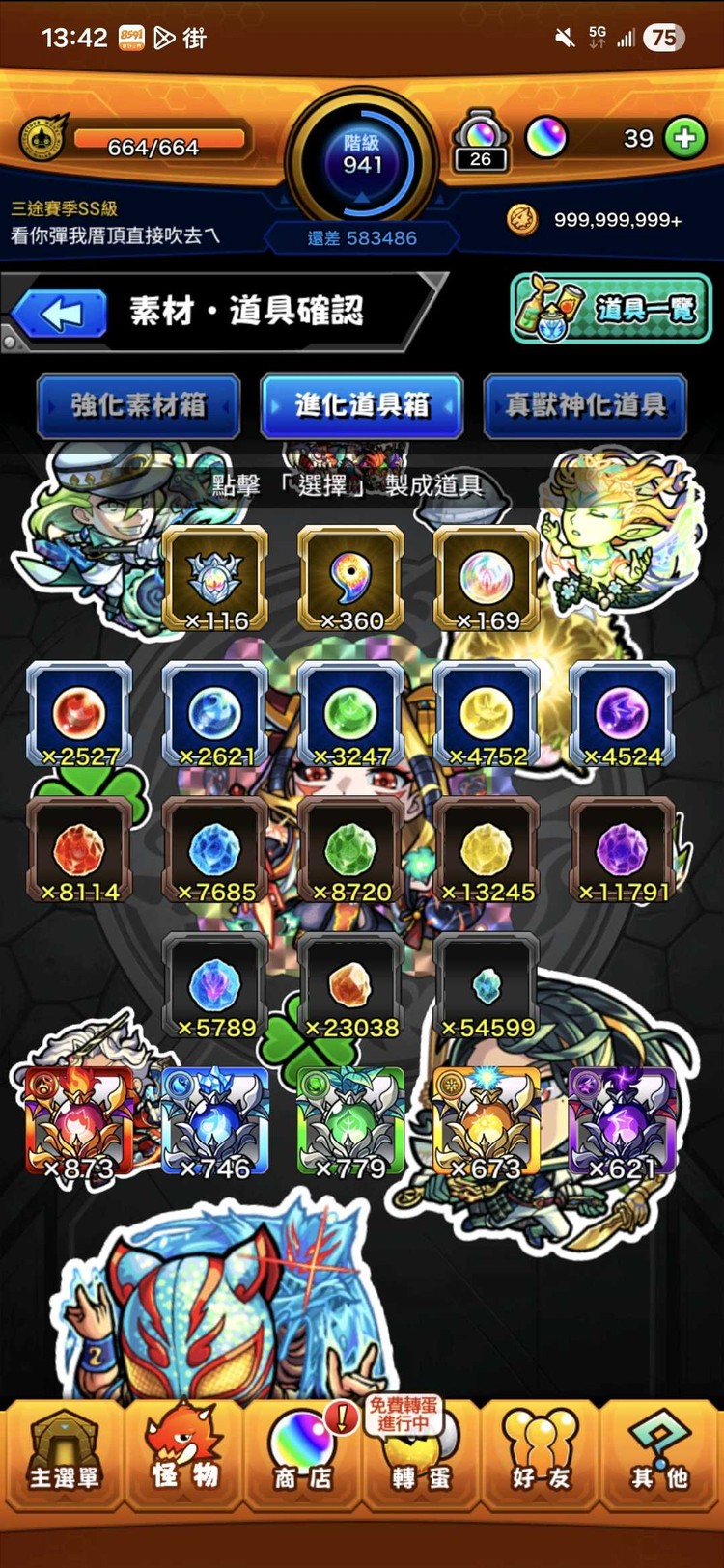Screen dimensions: 724x1568
Task: Select the red orb item ×2527
Action: point(79,715)
